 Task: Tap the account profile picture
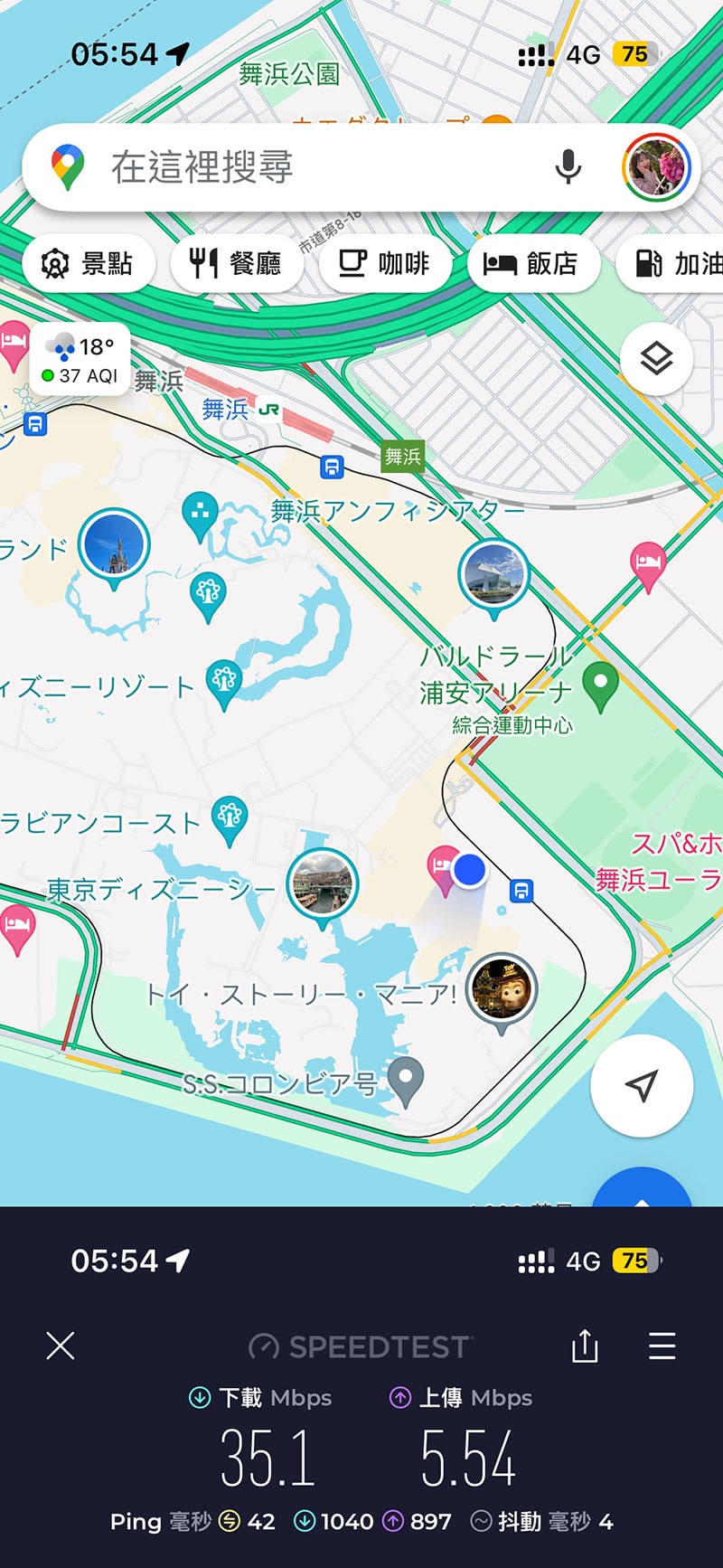pyautogui.click(x=655, y=166)
